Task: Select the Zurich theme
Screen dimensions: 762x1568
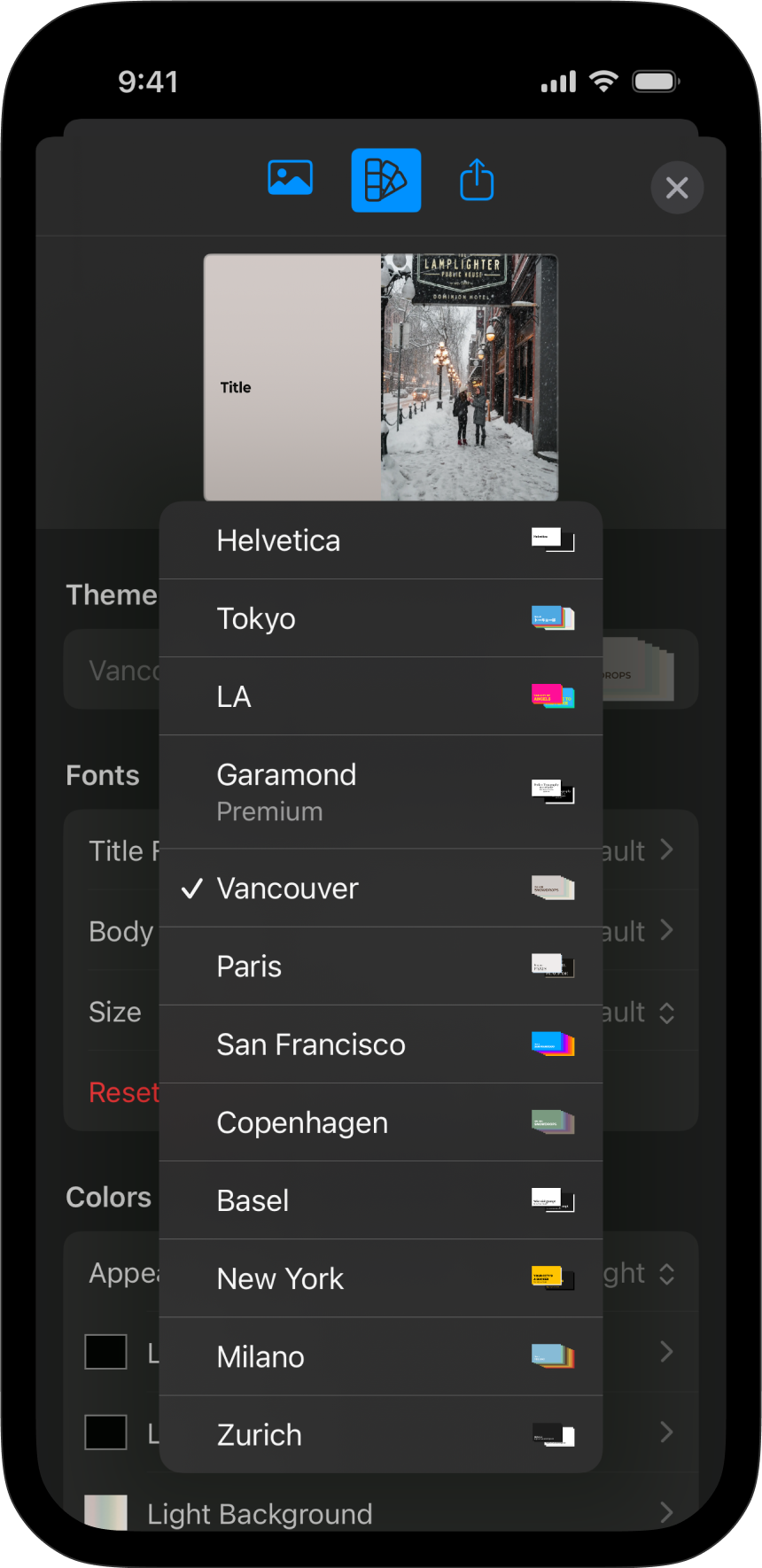Action: [381, 1434]
